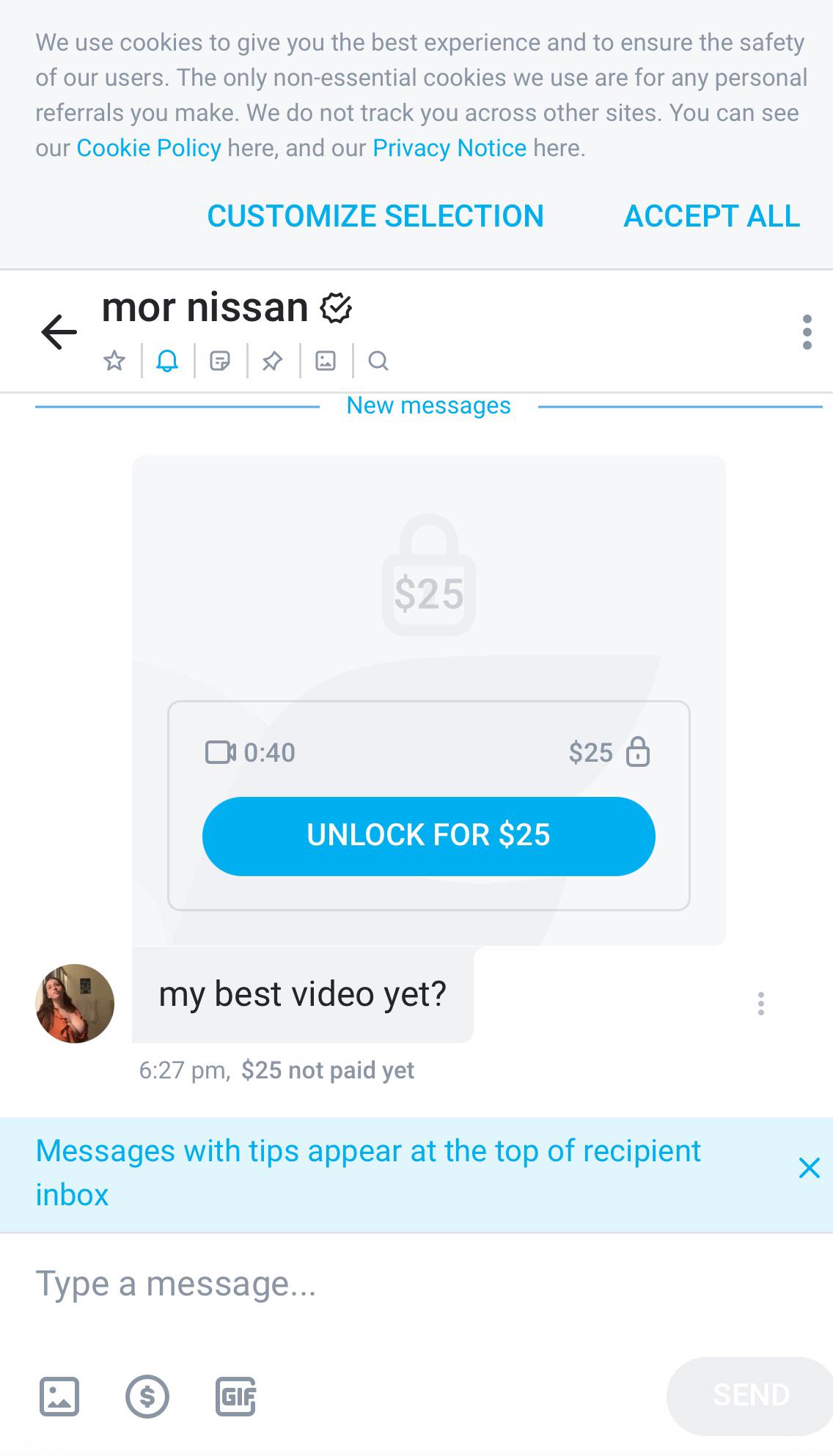Tap Unlock for $25

coord(428,836)
